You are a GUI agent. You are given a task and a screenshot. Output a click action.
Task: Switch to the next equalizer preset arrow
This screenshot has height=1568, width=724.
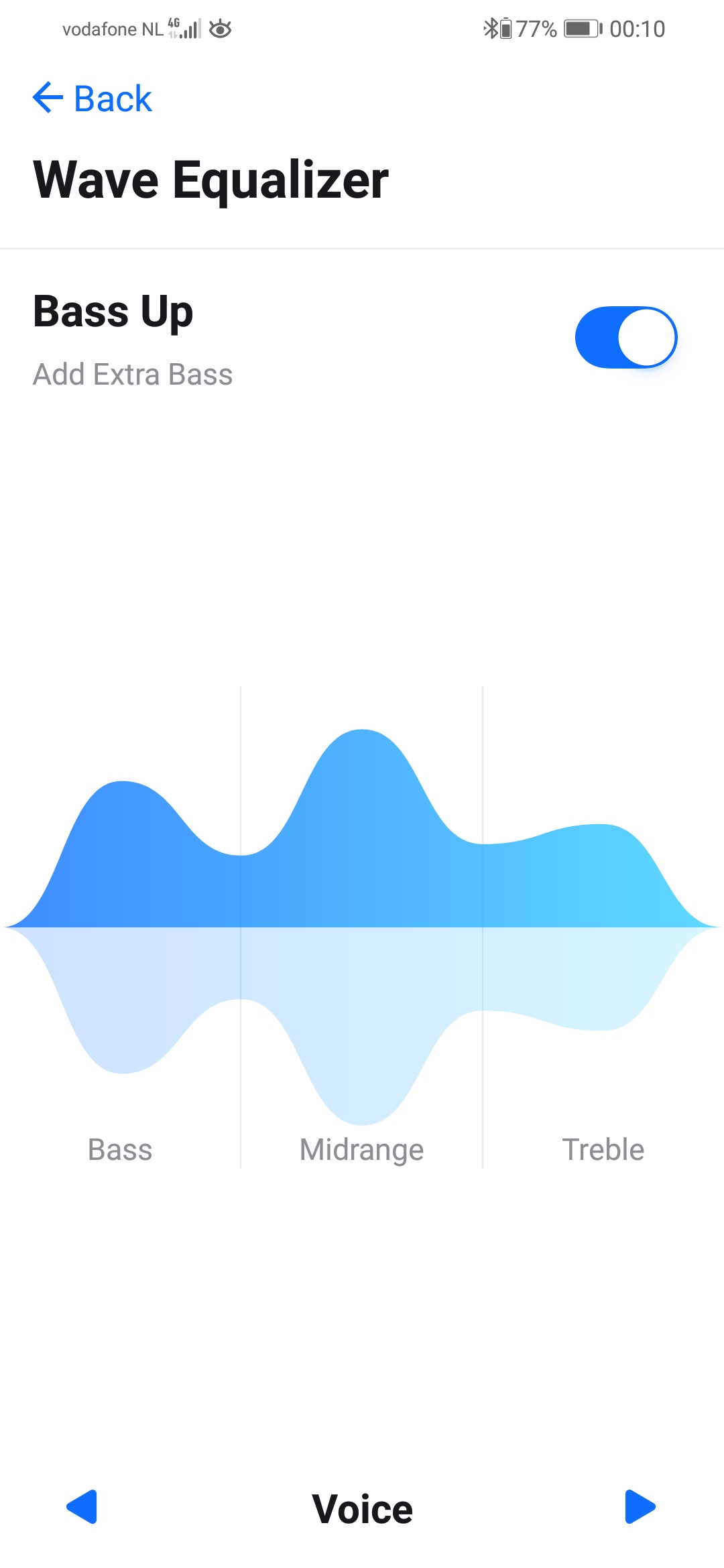click(640, 1507)
